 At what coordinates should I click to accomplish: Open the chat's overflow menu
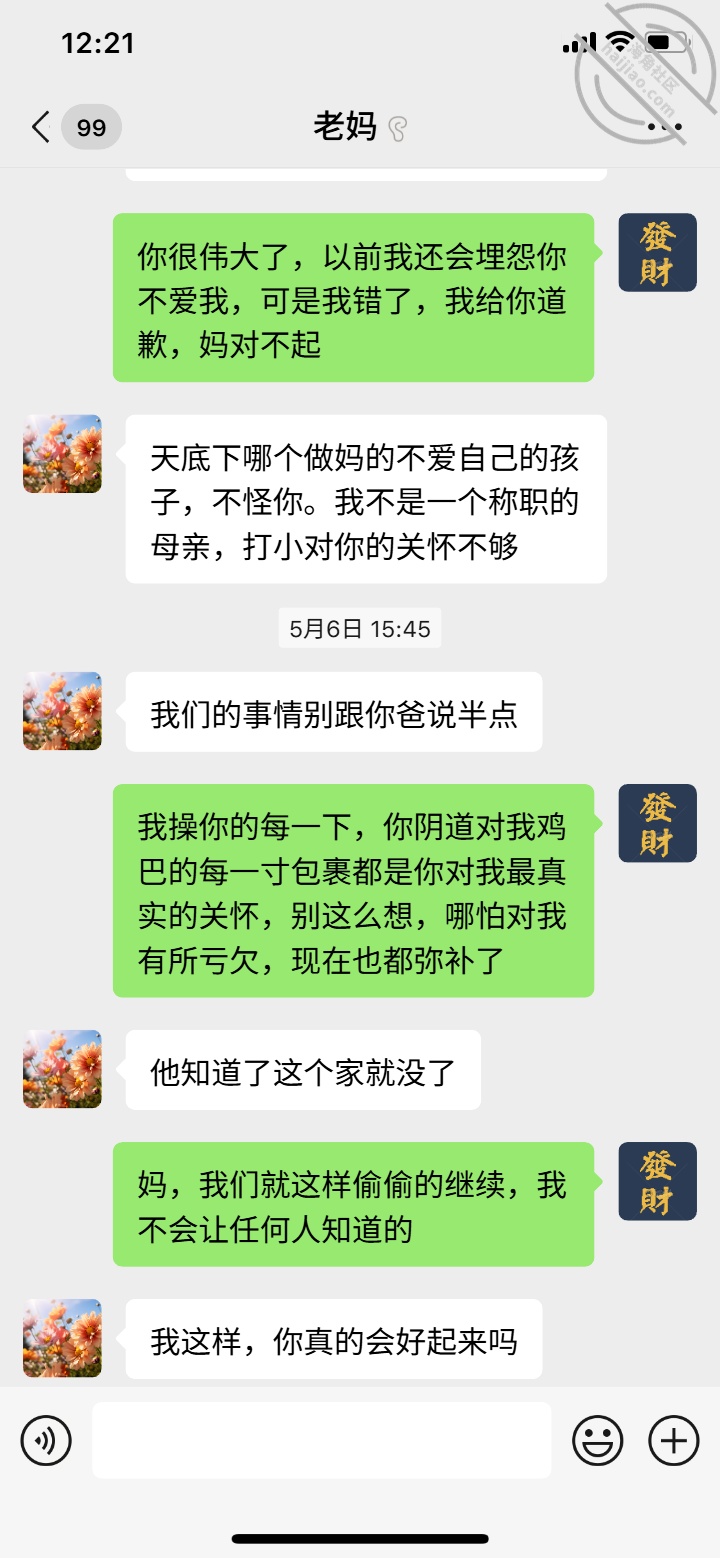[x=665, y=127]
